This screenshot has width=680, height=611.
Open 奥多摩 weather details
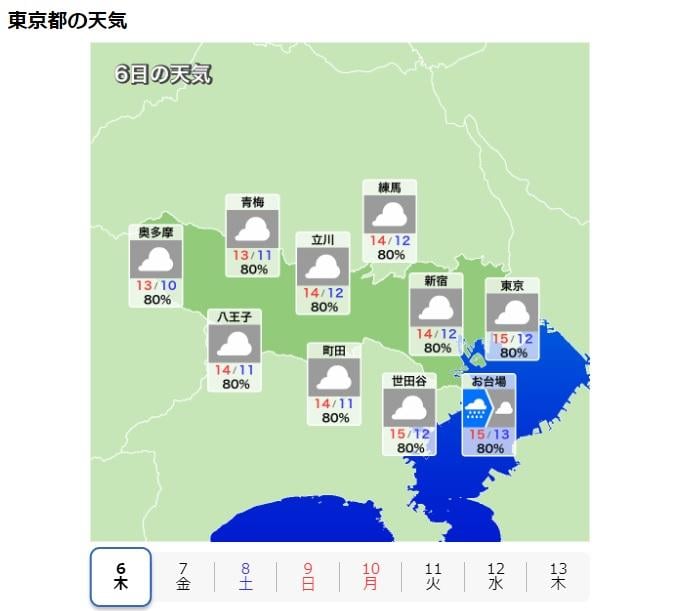click(156, 265)
